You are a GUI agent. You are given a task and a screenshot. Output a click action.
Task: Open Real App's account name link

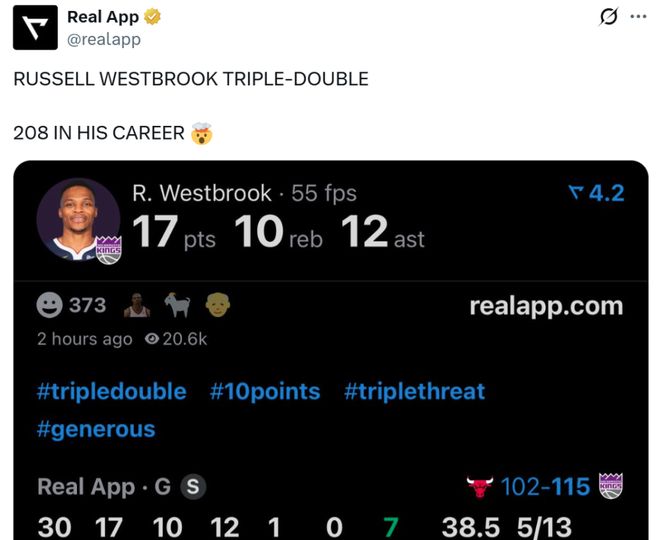coord(103,17)
